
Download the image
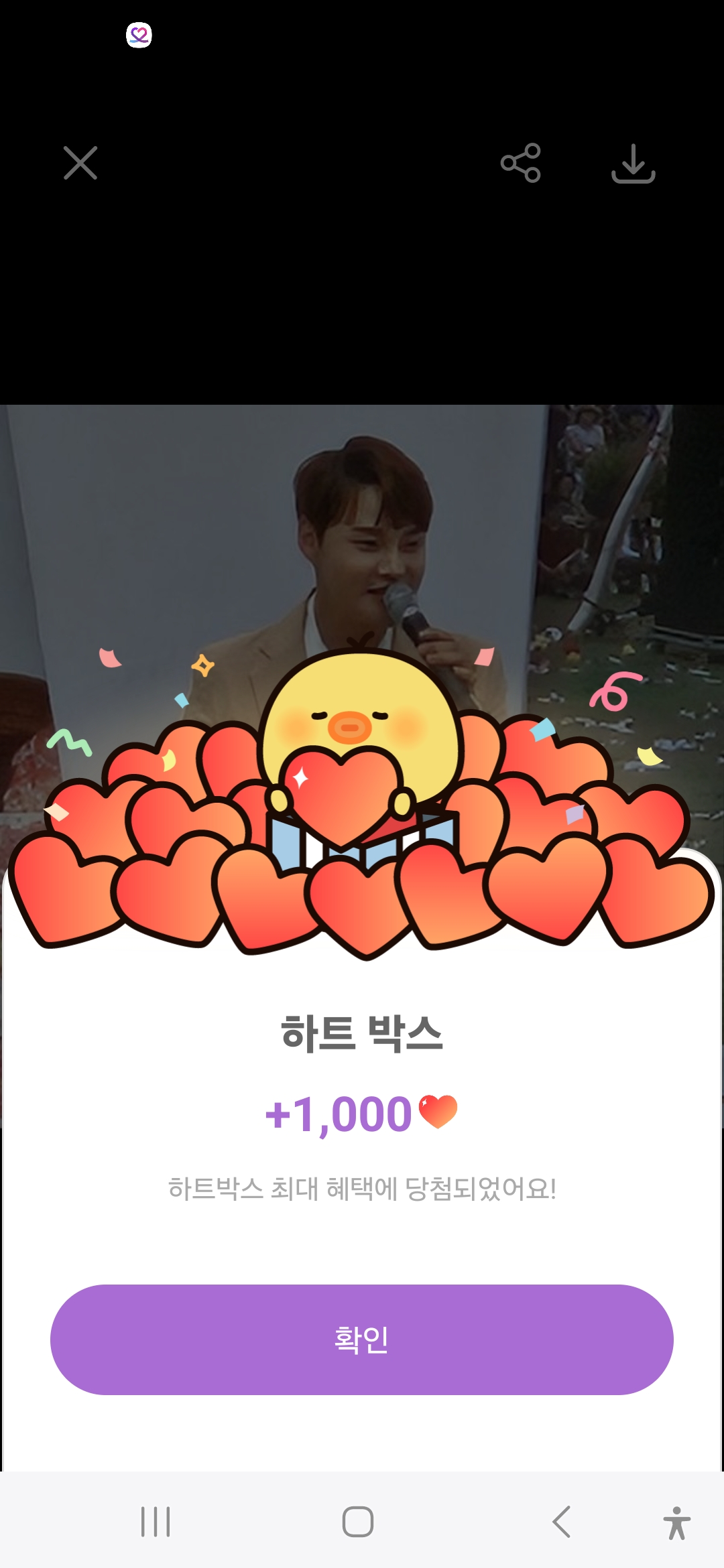tap(633, 163)
